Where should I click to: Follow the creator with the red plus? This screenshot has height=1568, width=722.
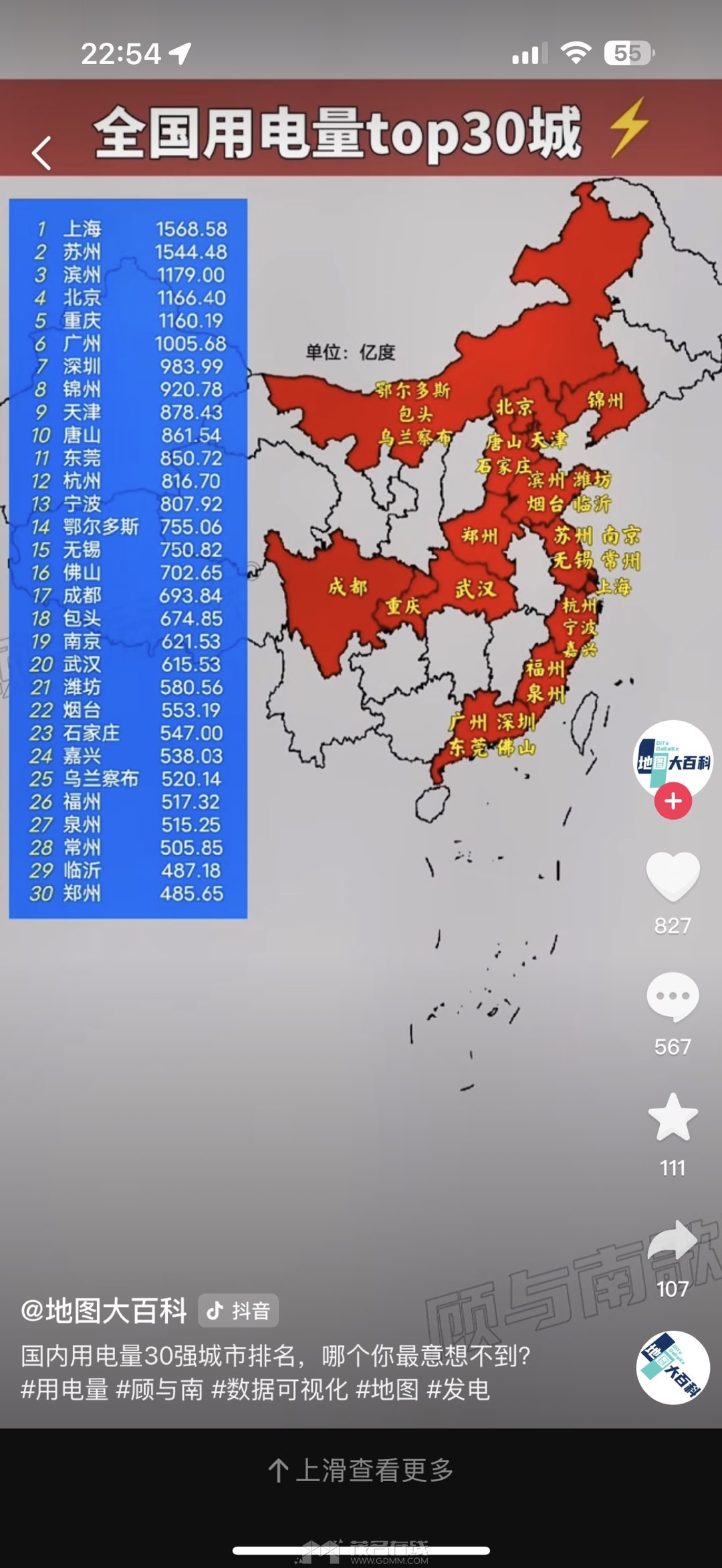tap(673, 801)
